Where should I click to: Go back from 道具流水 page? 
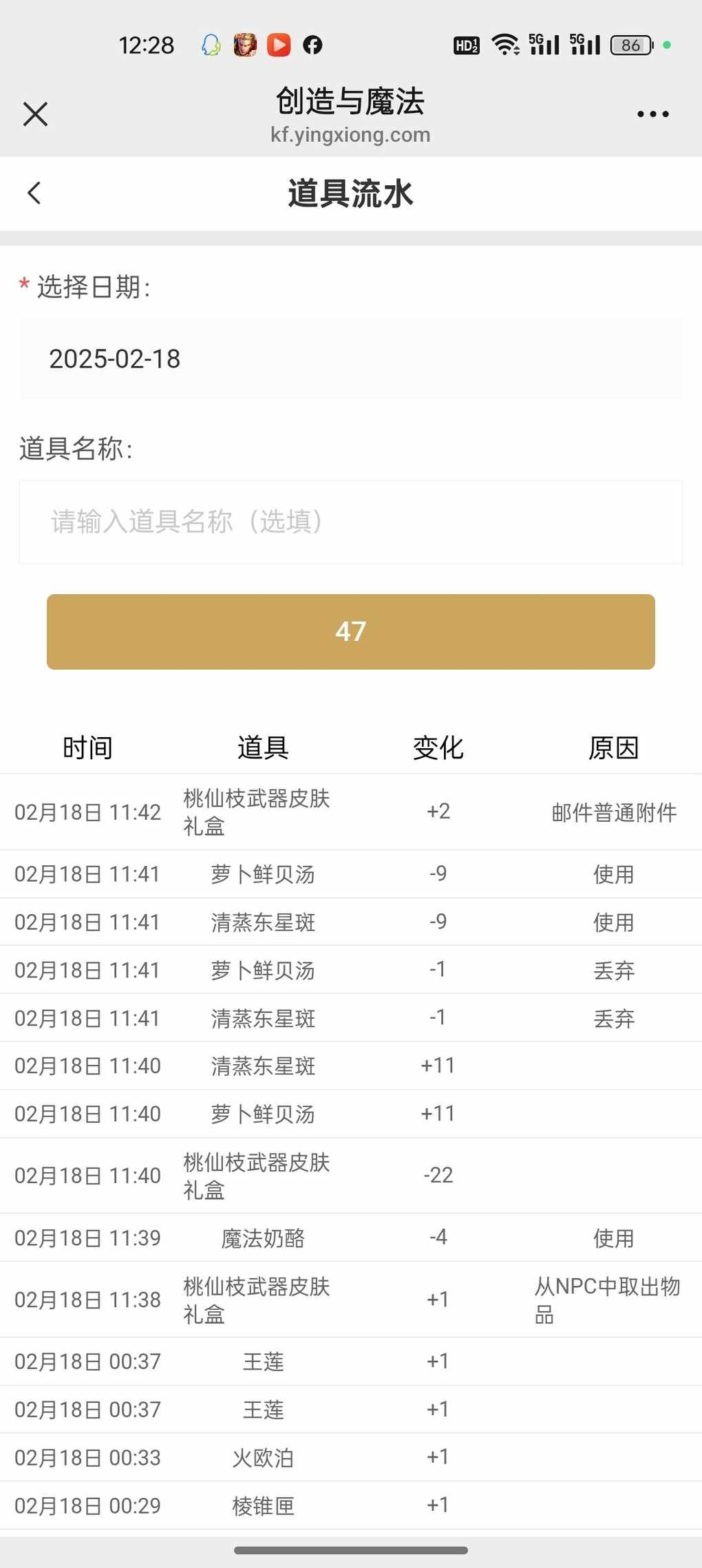34,193
